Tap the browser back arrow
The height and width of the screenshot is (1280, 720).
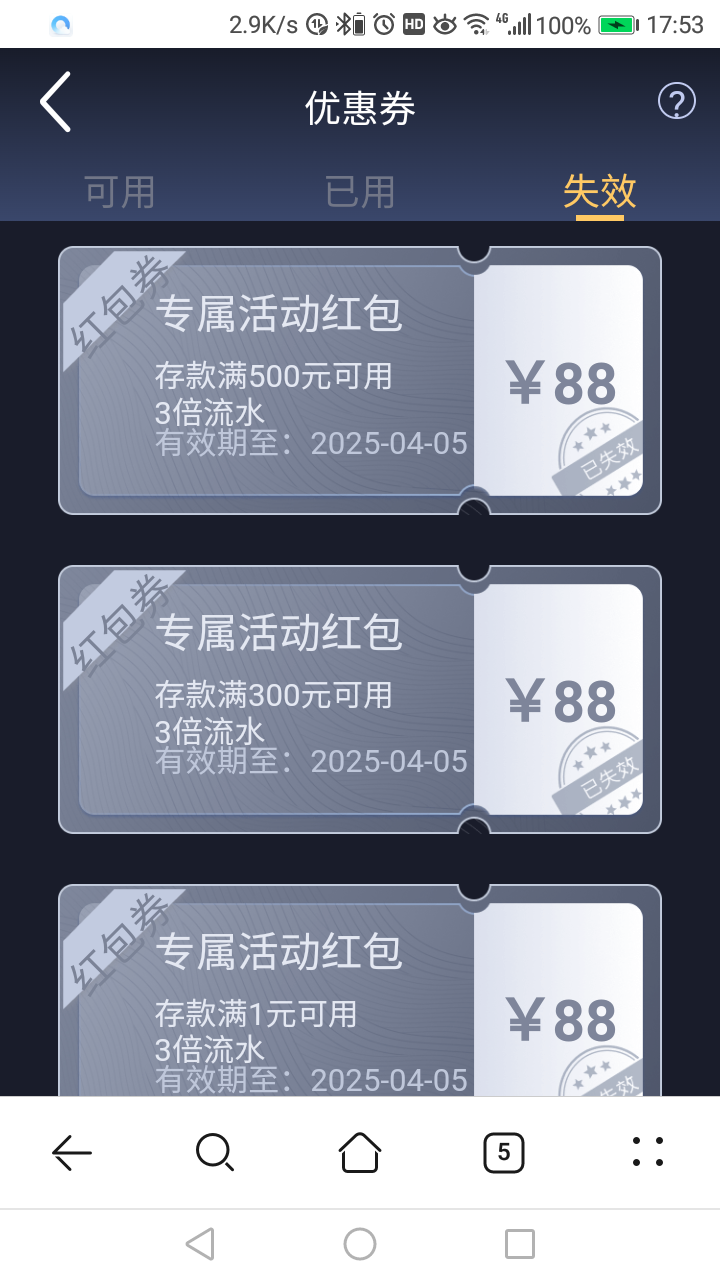click(72, 1153)
